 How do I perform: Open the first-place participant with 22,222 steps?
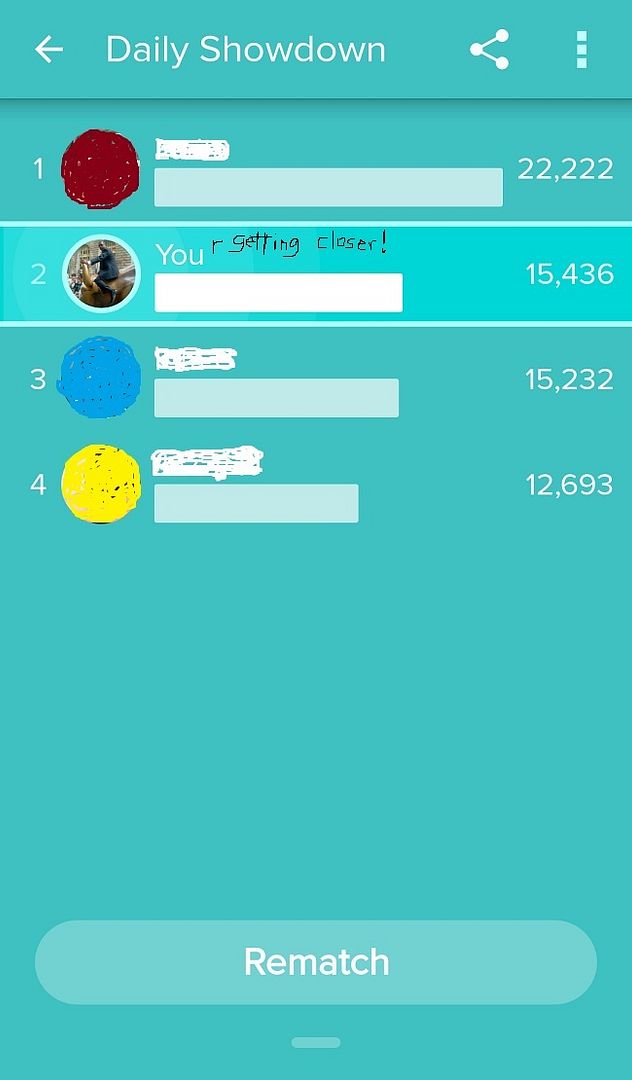[x=316, y=169]
